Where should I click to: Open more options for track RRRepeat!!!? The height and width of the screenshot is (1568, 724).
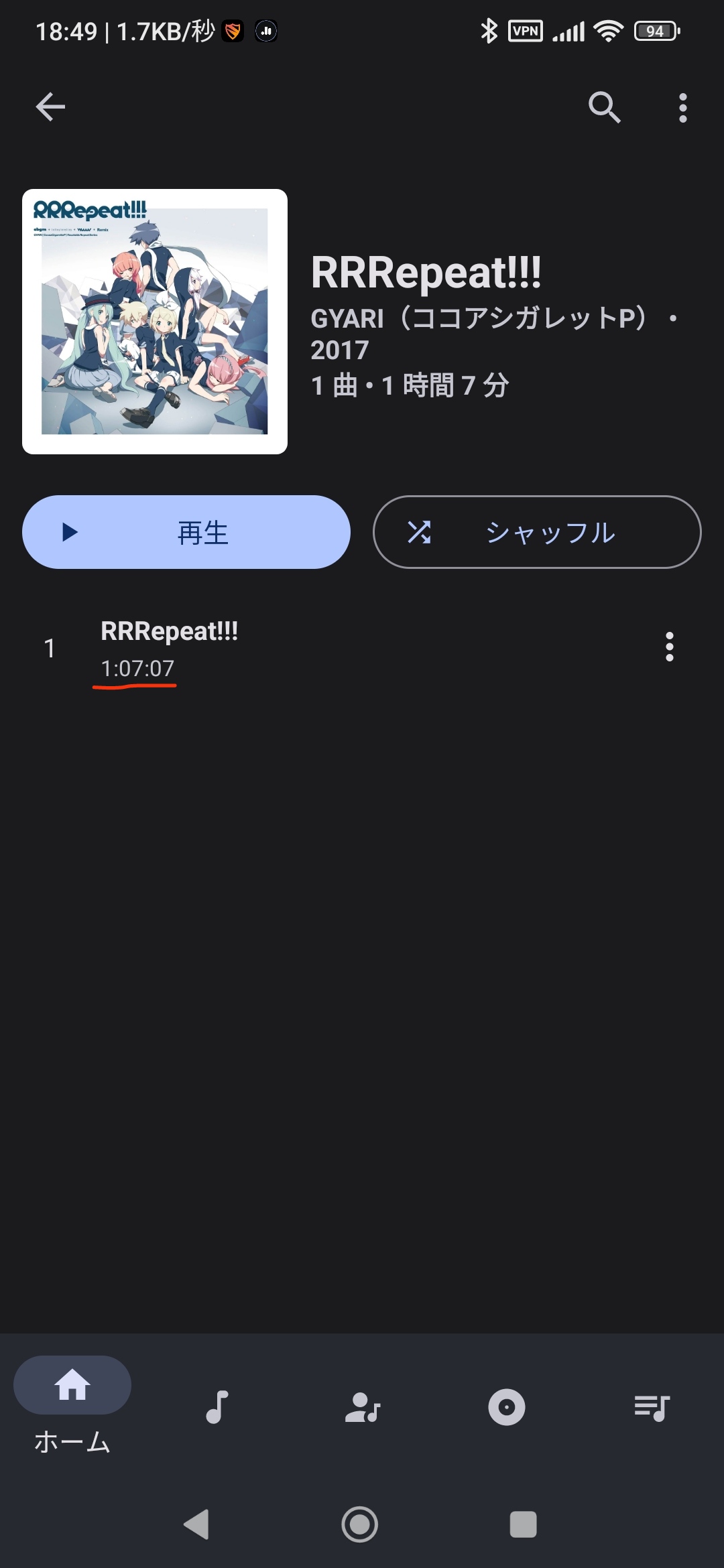669,647
